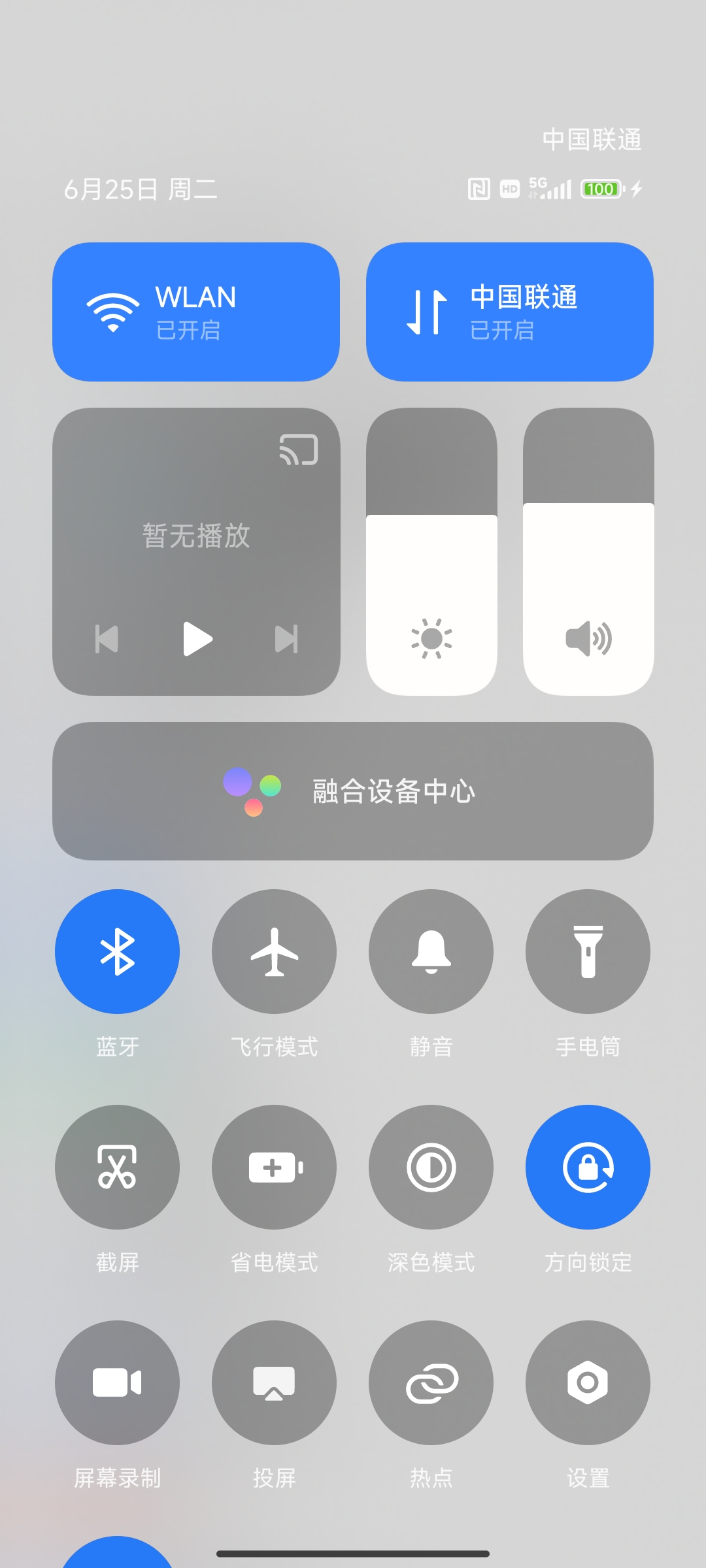Enable 省电模式 battery saver

coord(275,1167)
